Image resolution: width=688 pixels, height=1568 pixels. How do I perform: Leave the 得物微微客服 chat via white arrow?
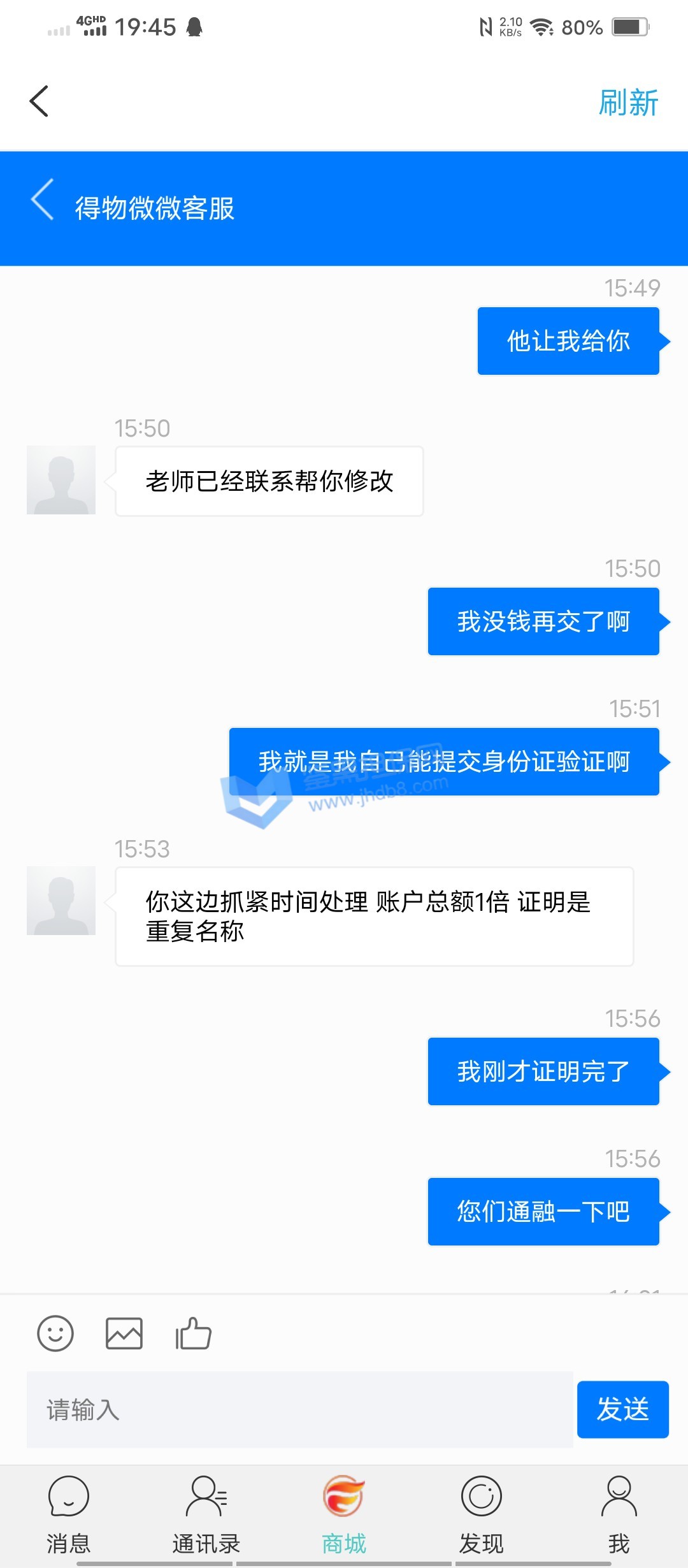43,200
